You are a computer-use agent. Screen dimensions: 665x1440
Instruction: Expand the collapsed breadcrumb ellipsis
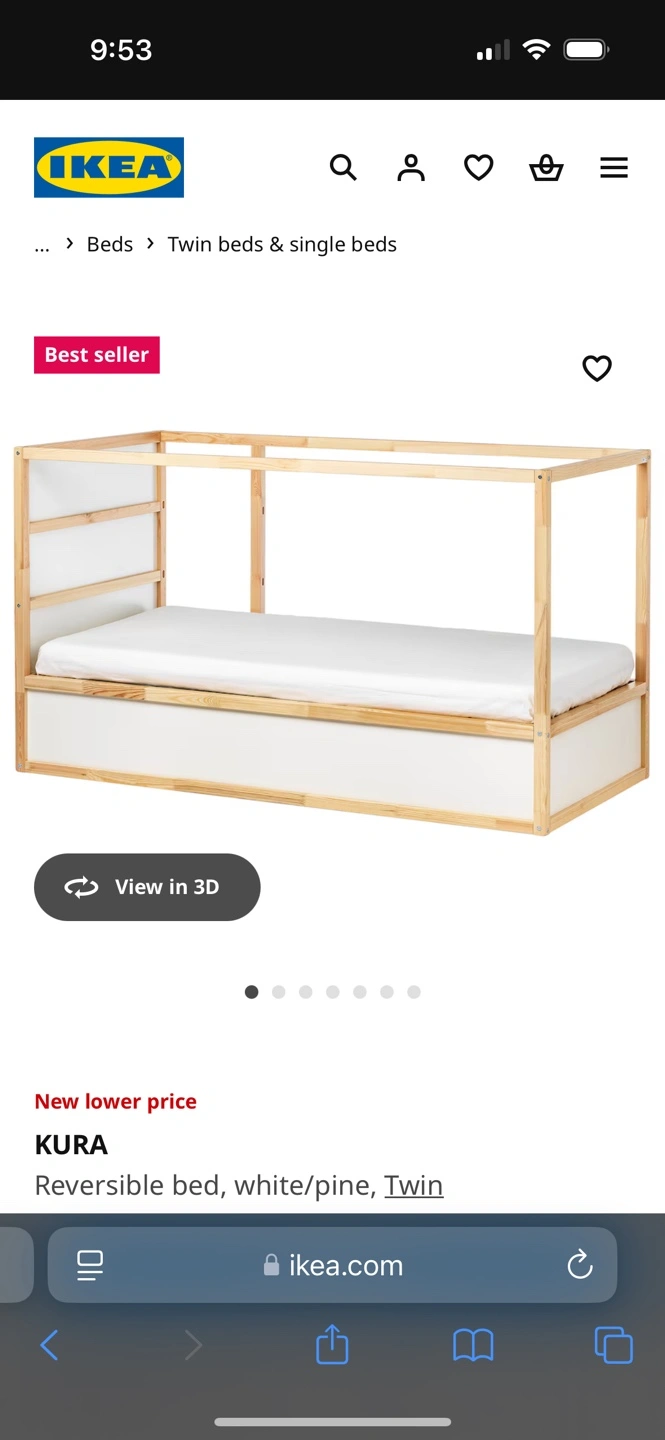point(42,245)
